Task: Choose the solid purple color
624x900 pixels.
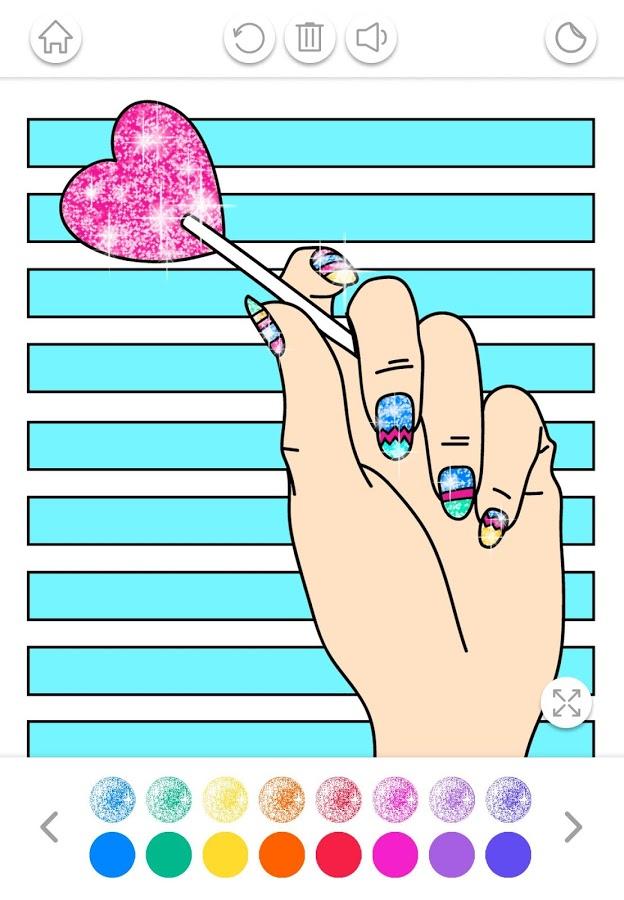Action: (x=452, y=855)
